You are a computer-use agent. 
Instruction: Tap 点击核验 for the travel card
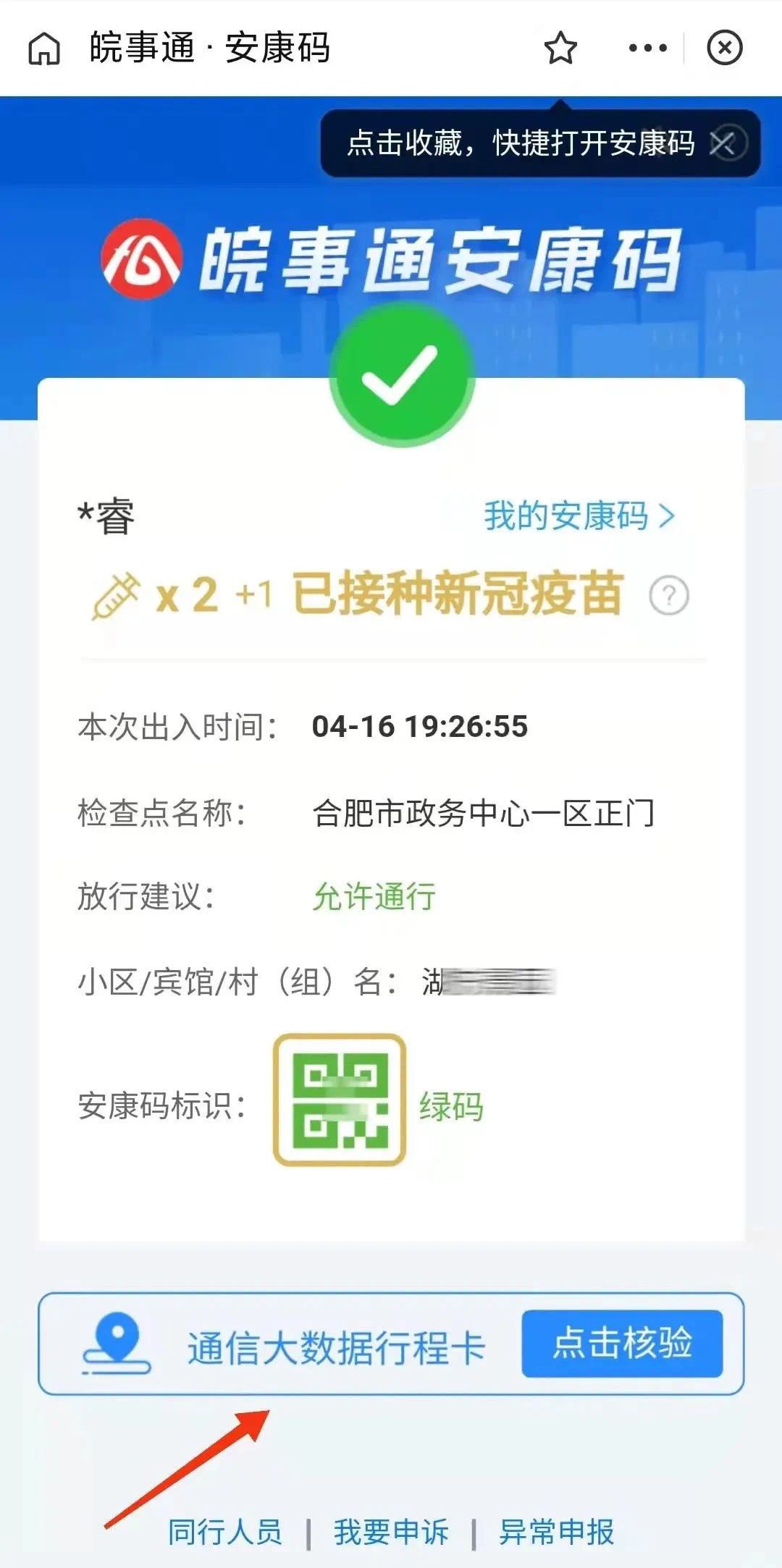pos(622,1343)
